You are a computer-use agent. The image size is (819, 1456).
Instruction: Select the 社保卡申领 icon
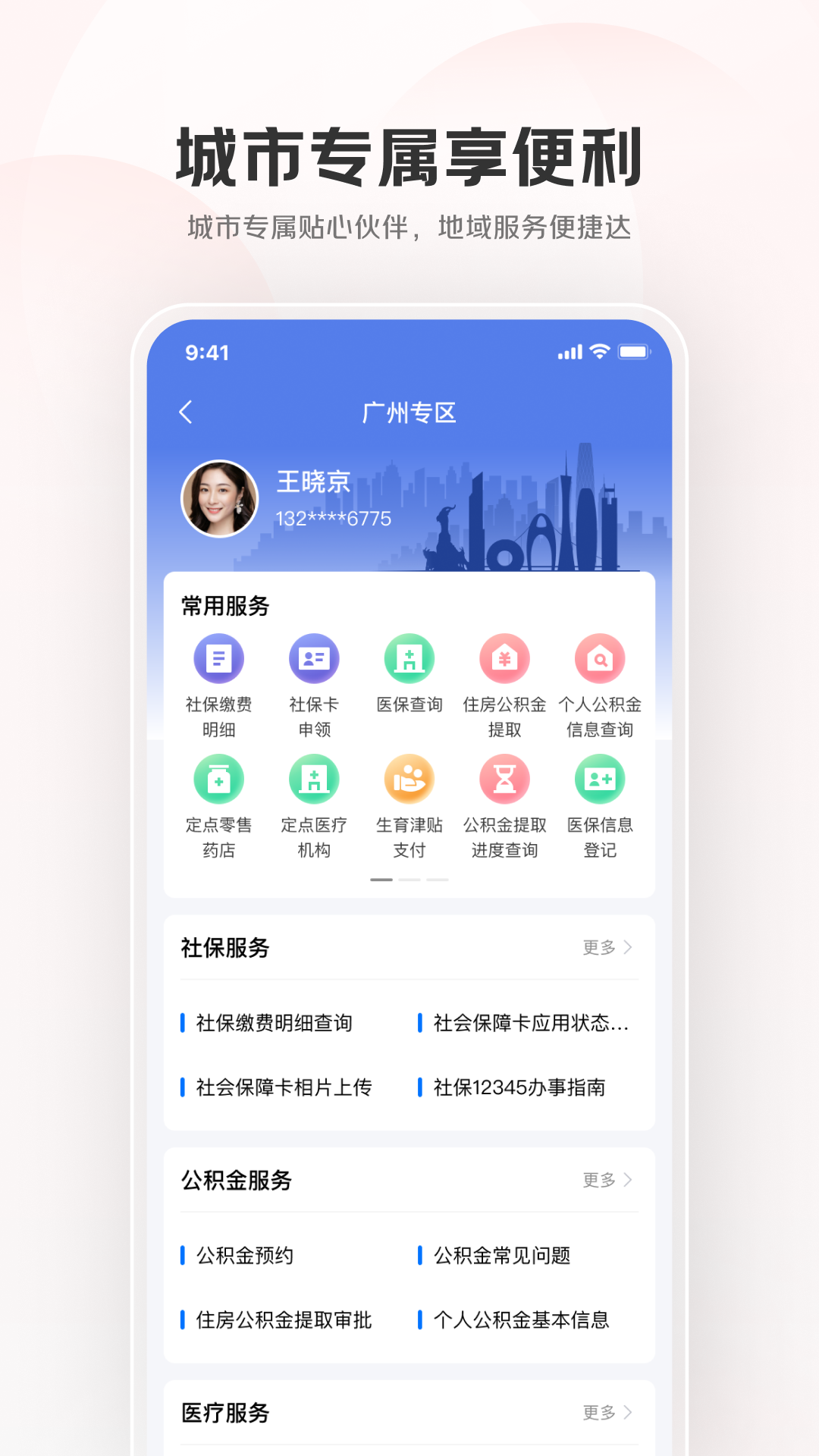pos(315,659)
